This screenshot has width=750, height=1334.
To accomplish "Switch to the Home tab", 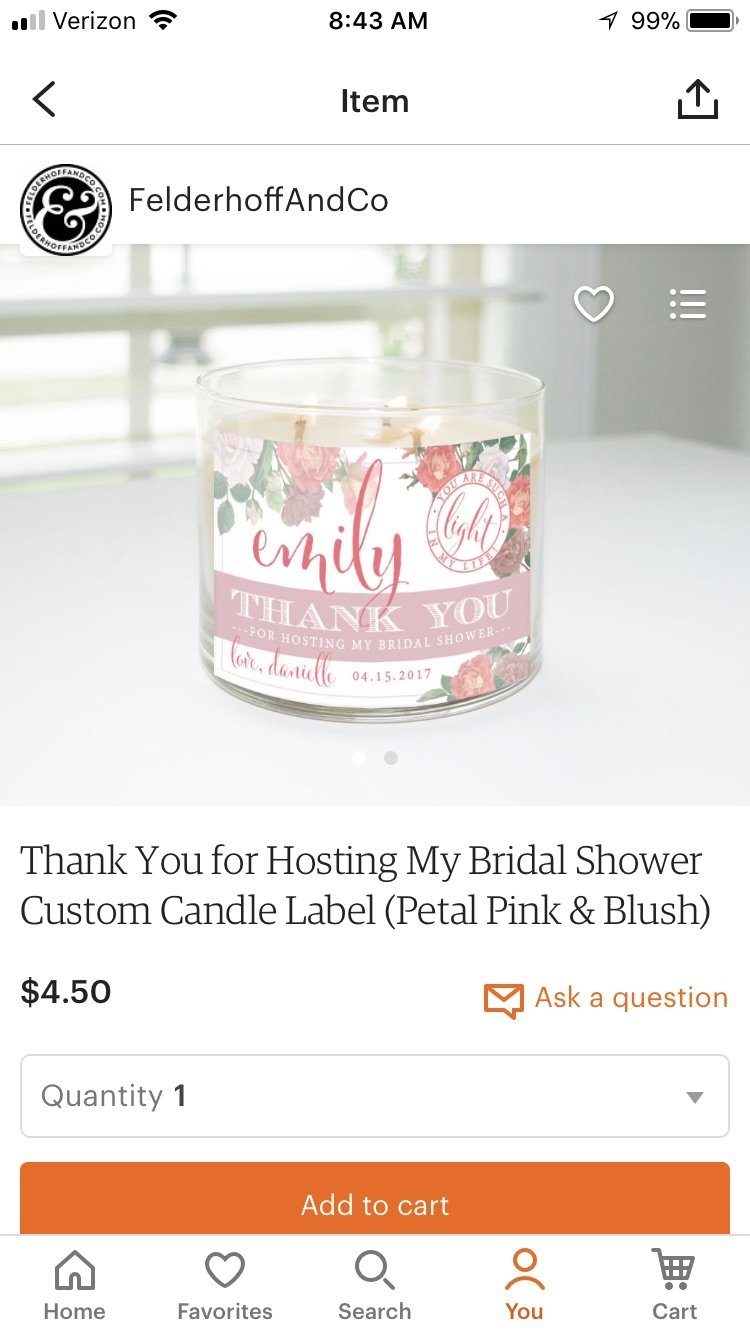I will click(x=75, y=1286).
